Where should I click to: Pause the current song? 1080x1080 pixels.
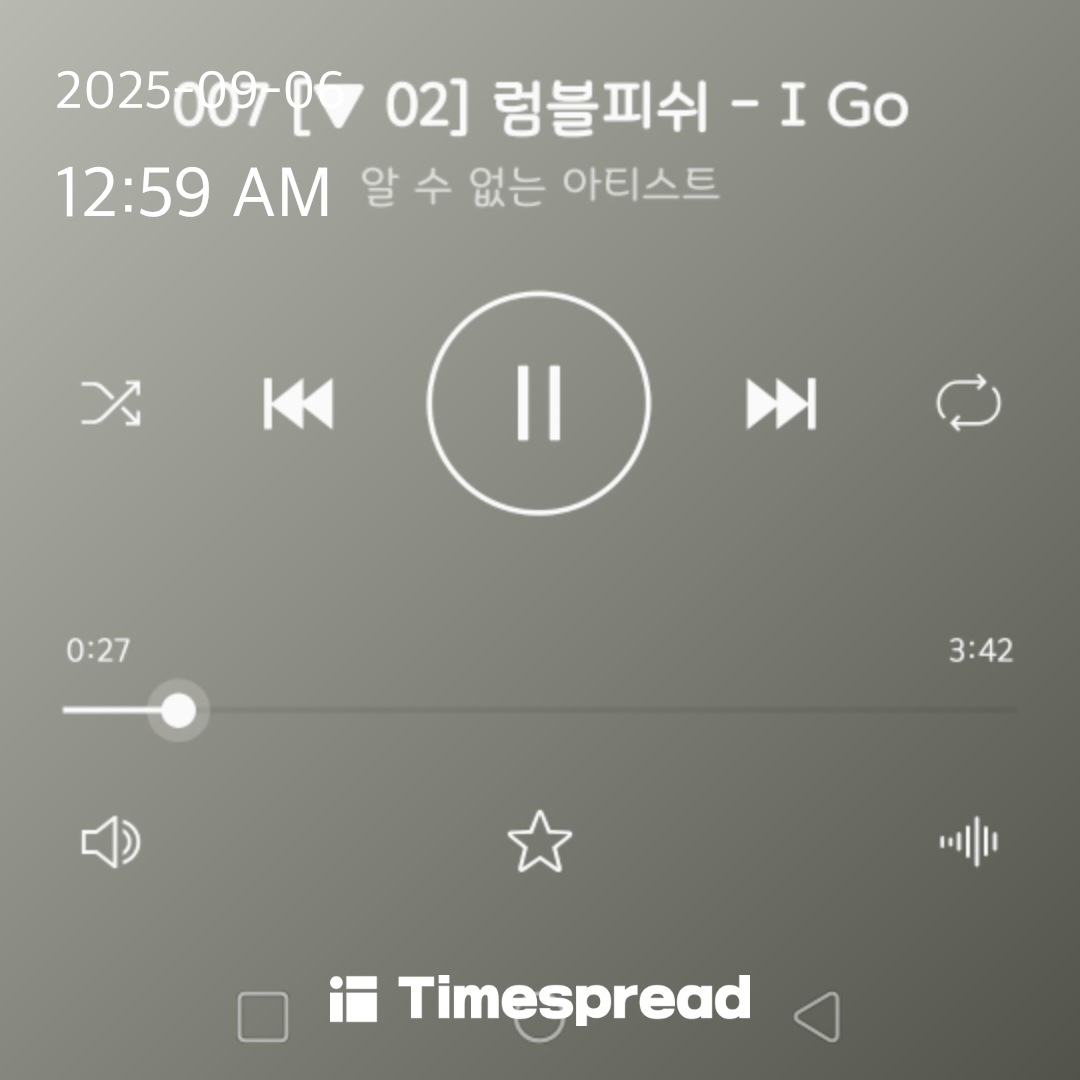tap(539, 403)
